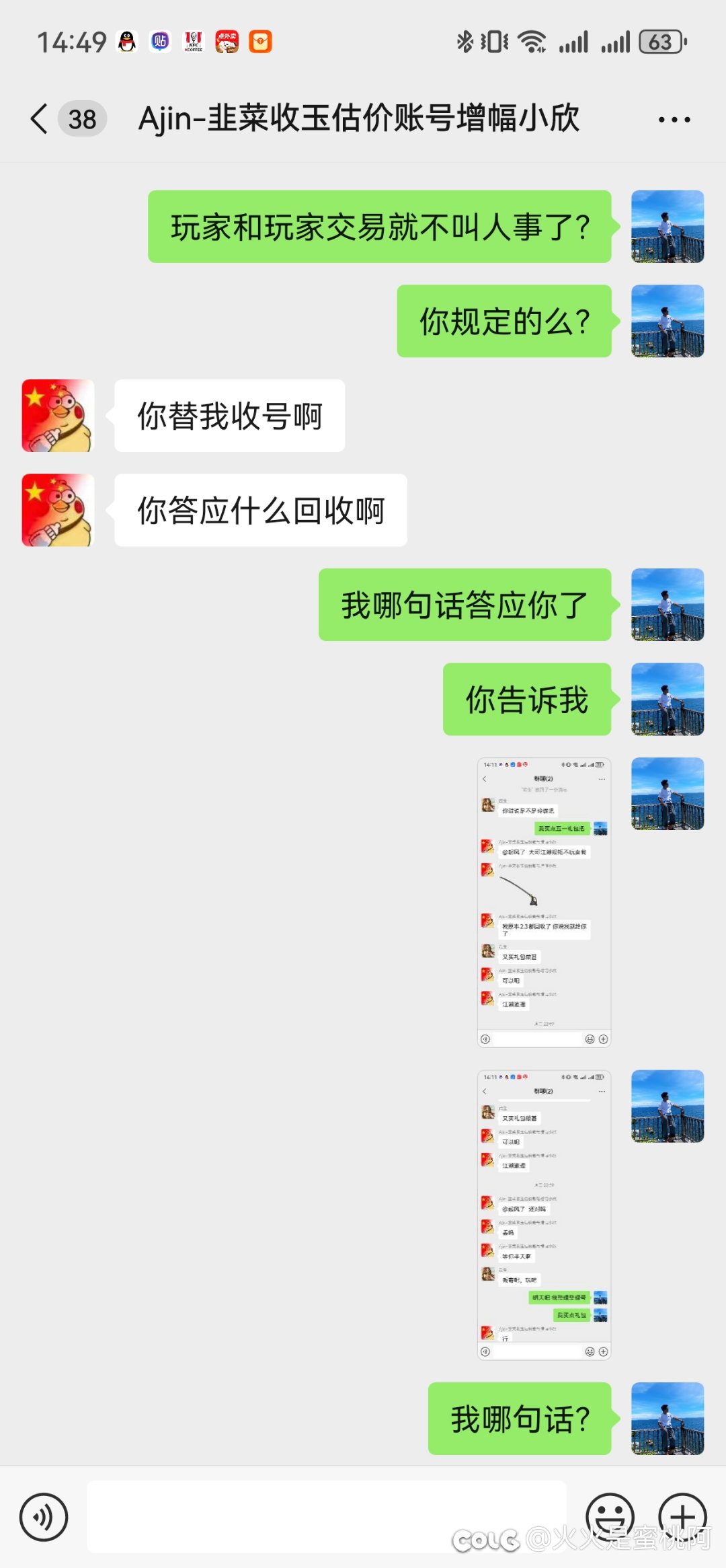View the second shared chat screenshot image
The height and width of the screenshot is (1568, 726).
point(544,1215)
